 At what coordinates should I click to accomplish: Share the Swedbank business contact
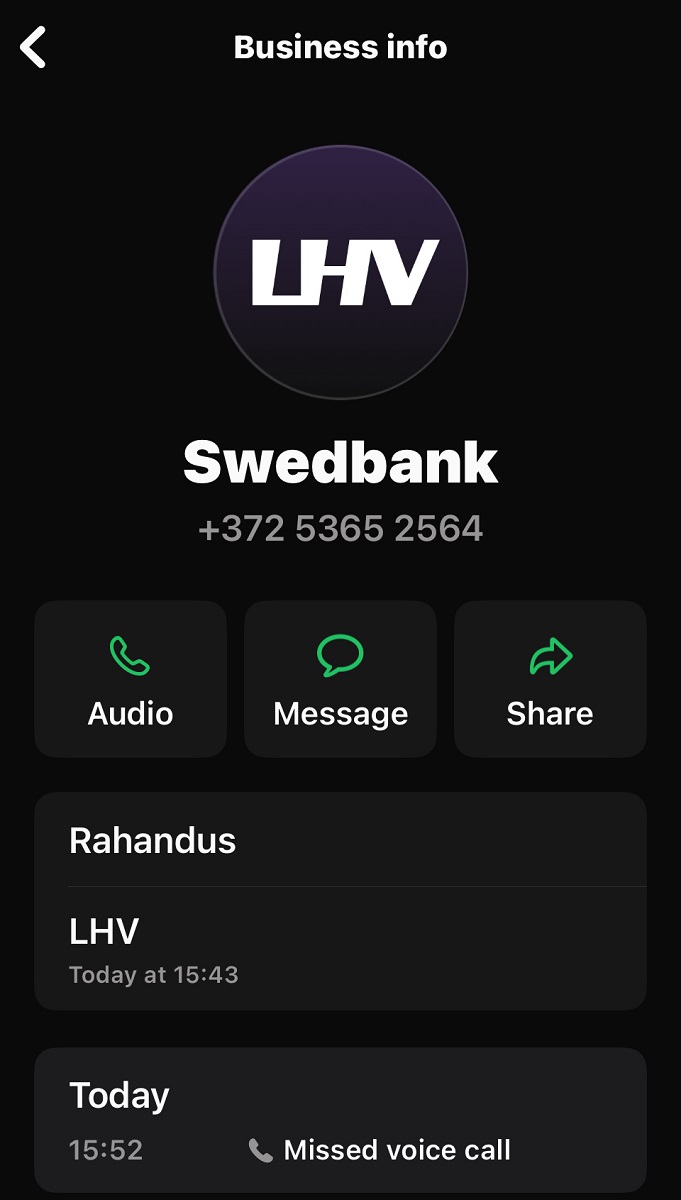tap(550, 679)
